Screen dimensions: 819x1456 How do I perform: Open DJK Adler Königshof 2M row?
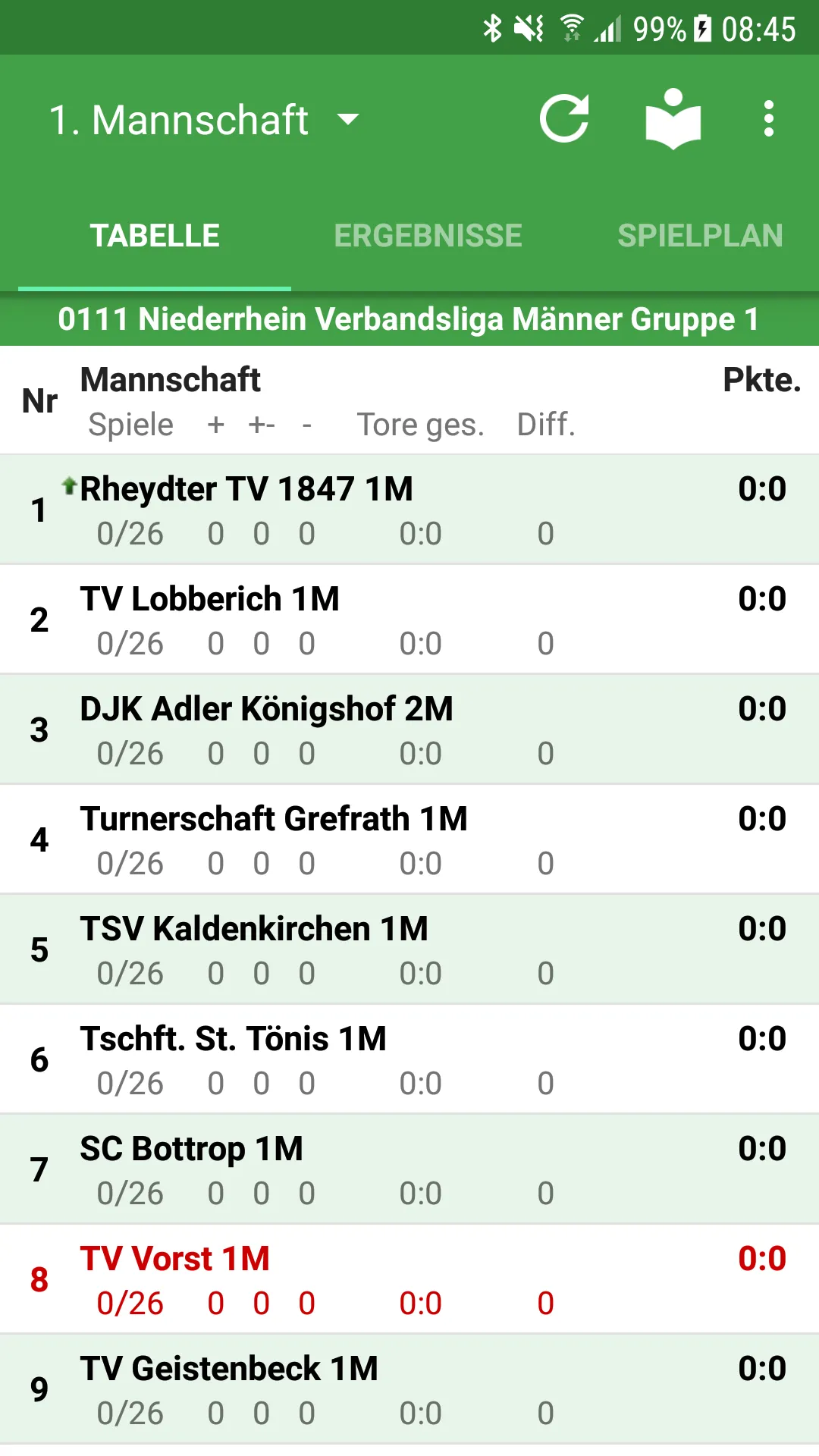409,730
